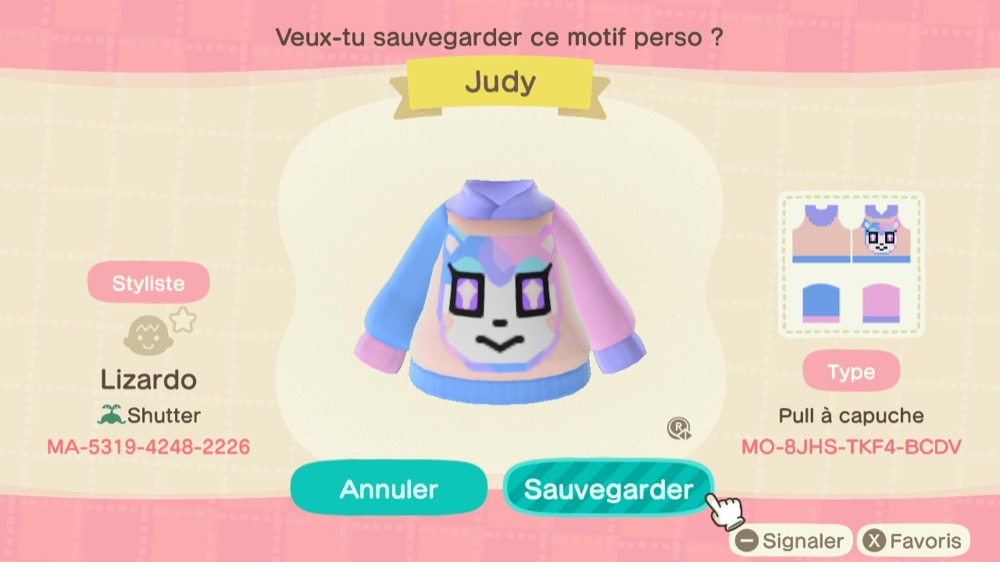Add the design to Favoris
This screenshot has height=562, width=1000.
[914, 541]
